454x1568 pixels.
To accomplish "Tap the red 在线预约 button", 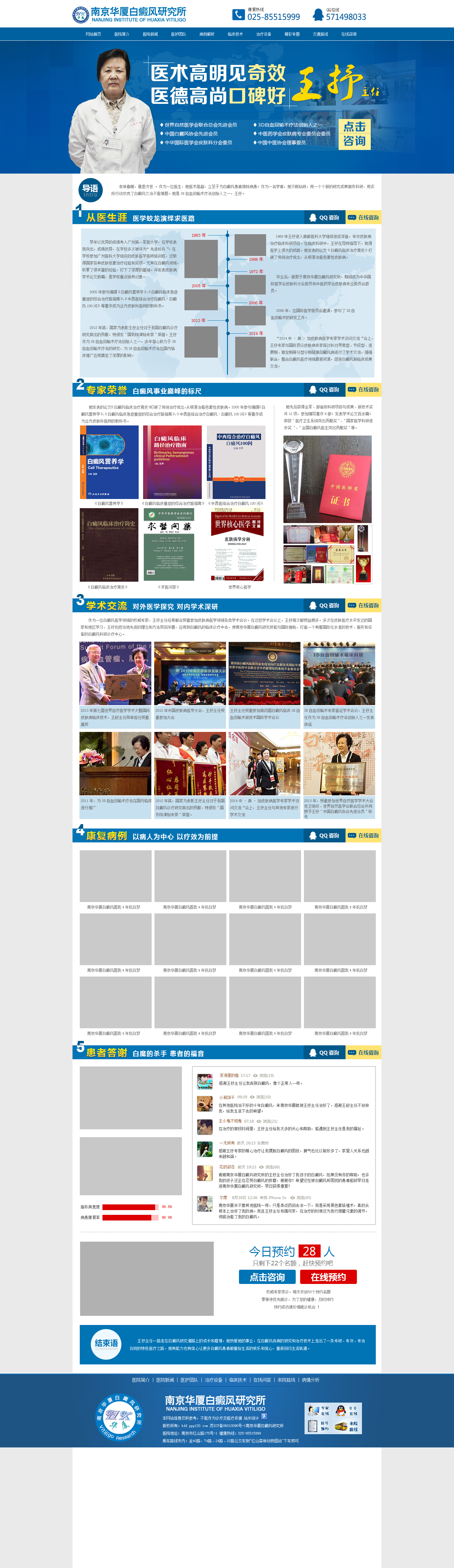I will point(328,1277).
